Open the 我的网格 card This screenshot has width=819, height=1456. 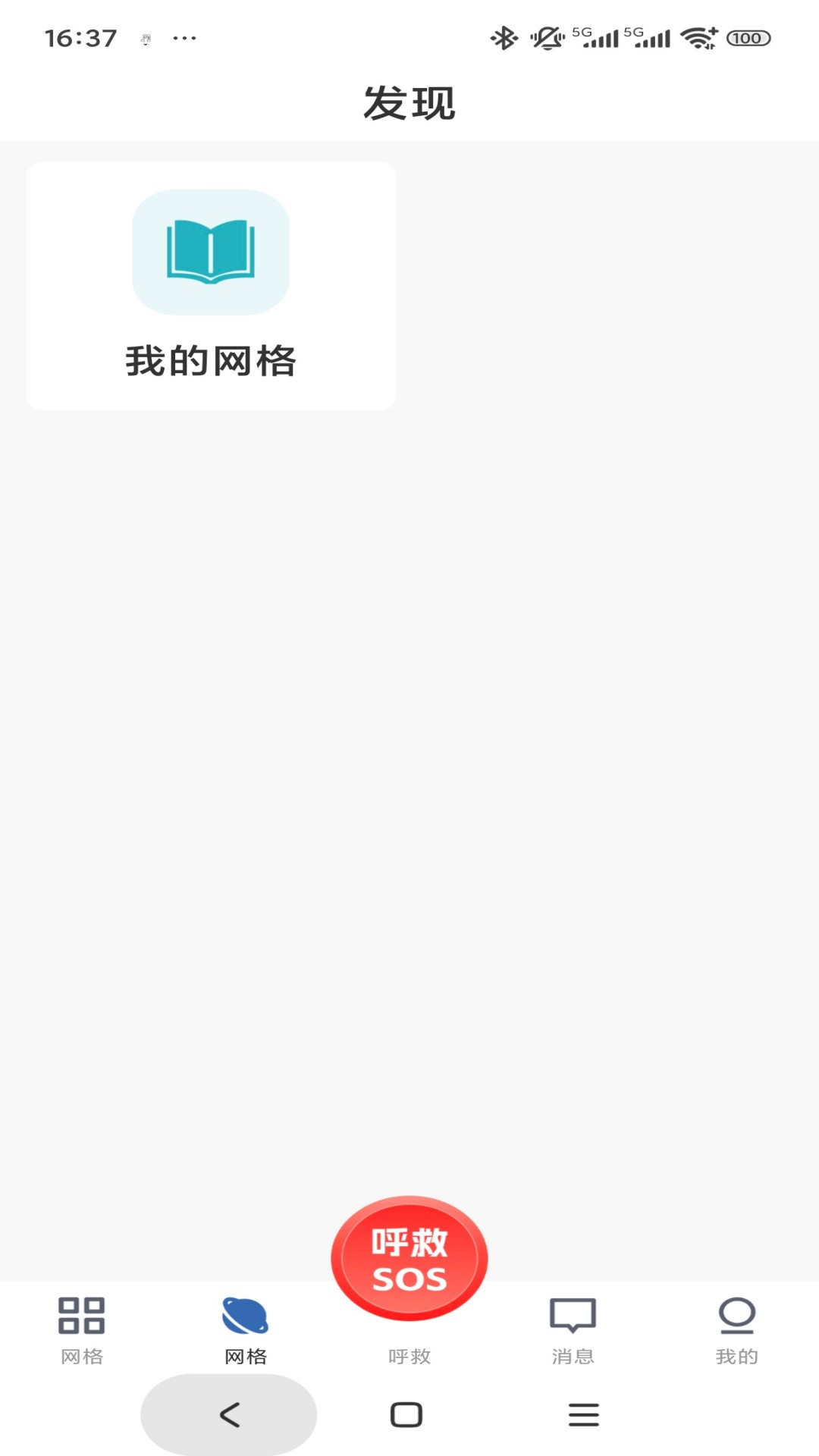[x=211, y=286]
